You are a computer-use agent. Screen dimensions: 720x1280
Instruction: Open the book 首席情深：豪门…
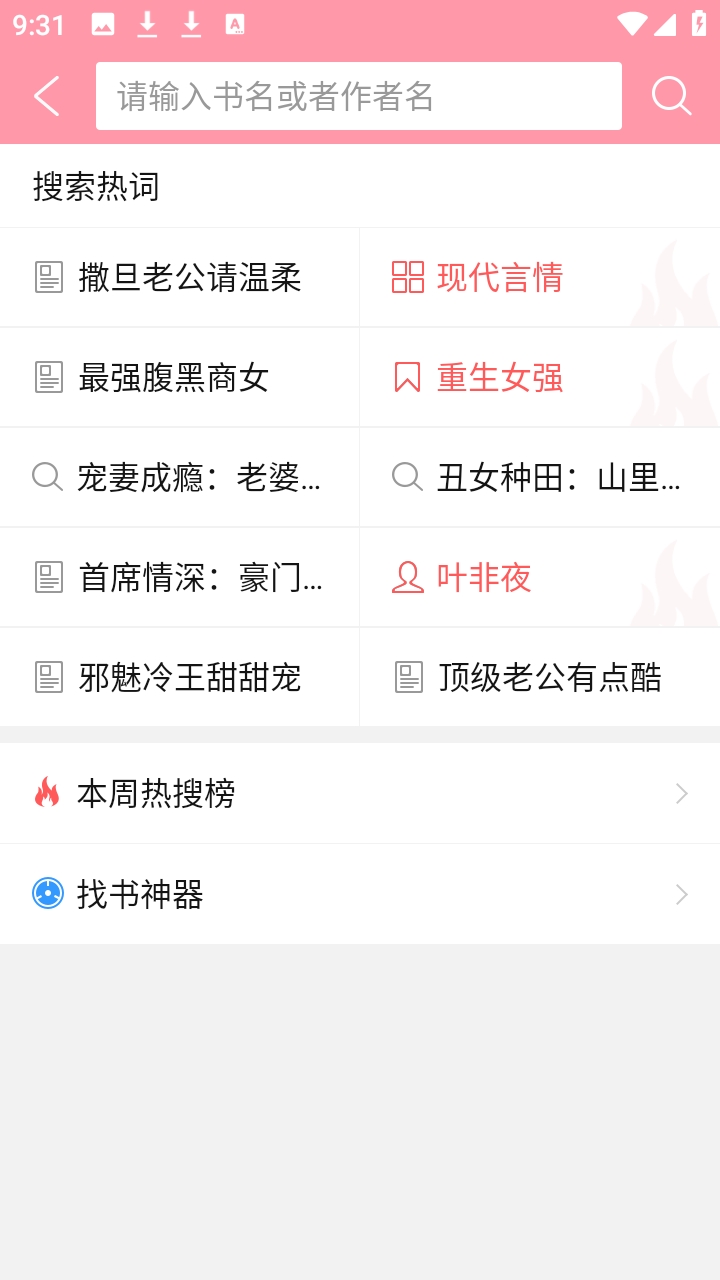tap(180, 577)
